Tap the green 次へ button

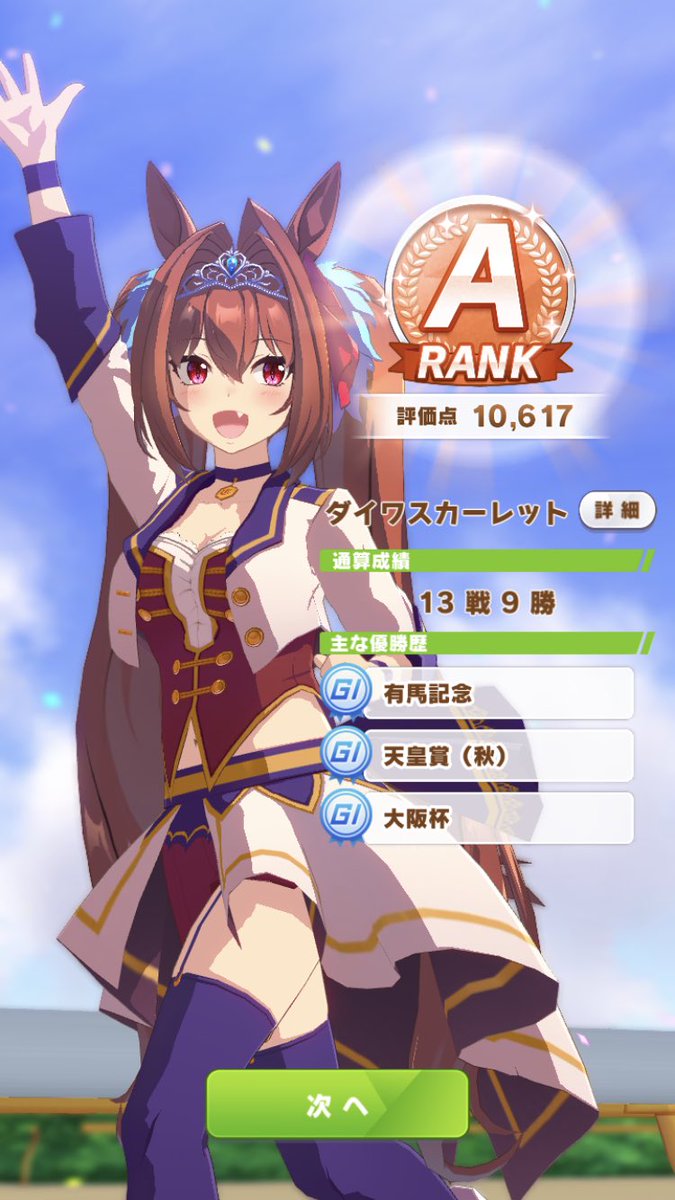click(x=337, y=1104)
